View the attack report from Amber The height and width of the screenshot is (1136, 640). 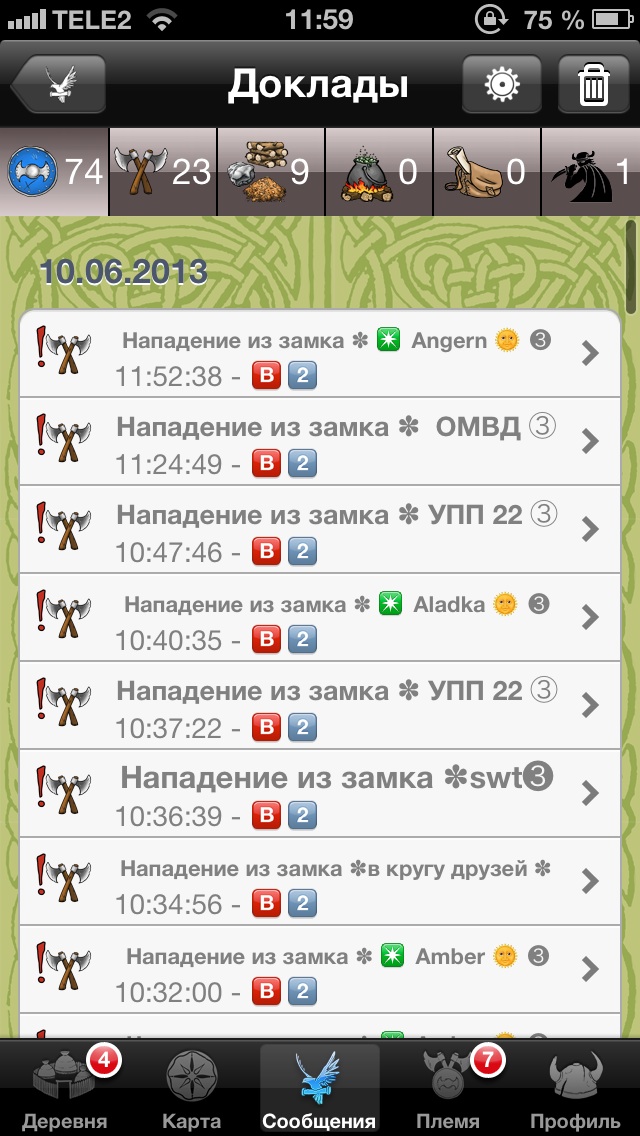pyautogui.click(x=320, y=969)
